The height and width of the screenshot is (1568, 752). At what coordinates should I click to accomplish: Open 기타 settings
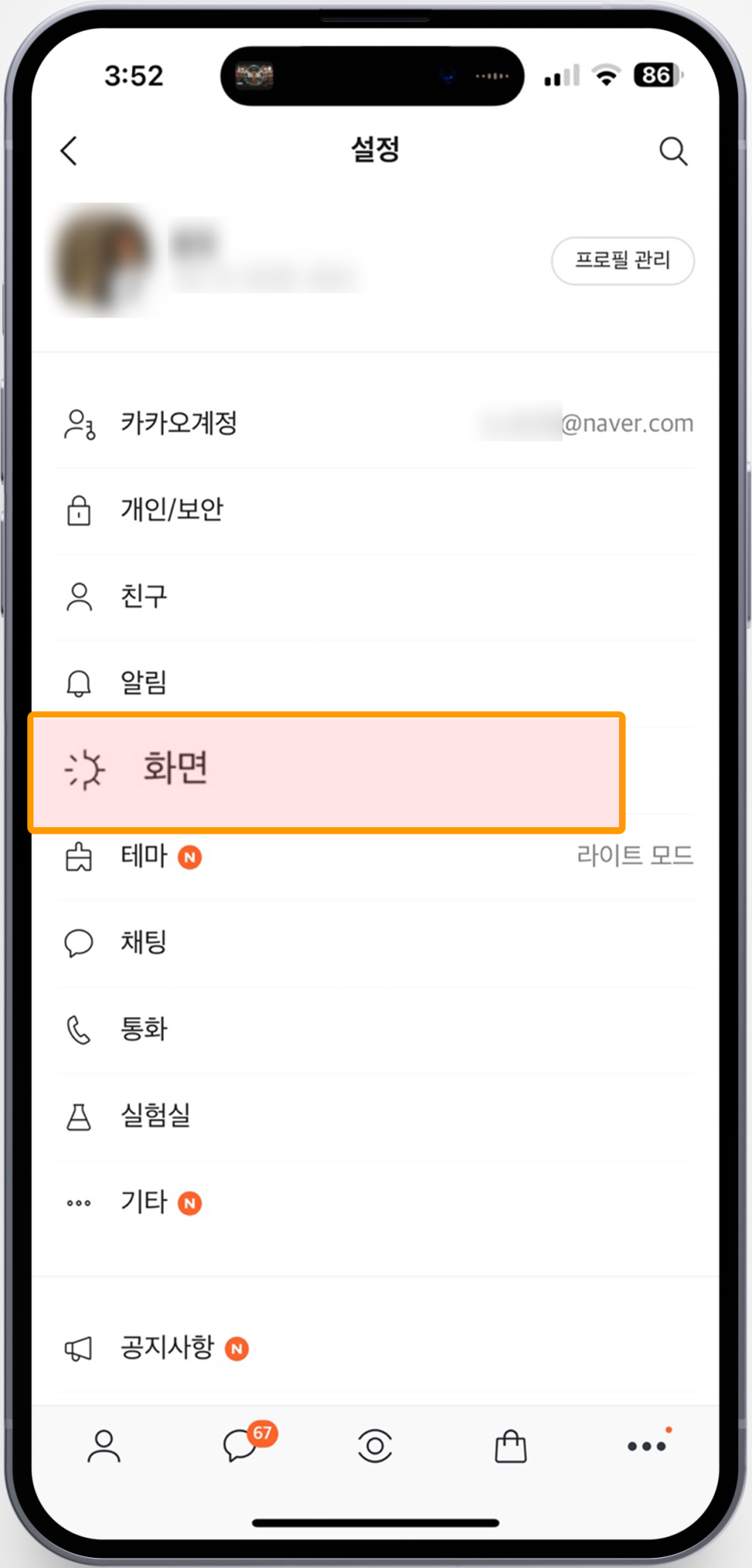375,1202
